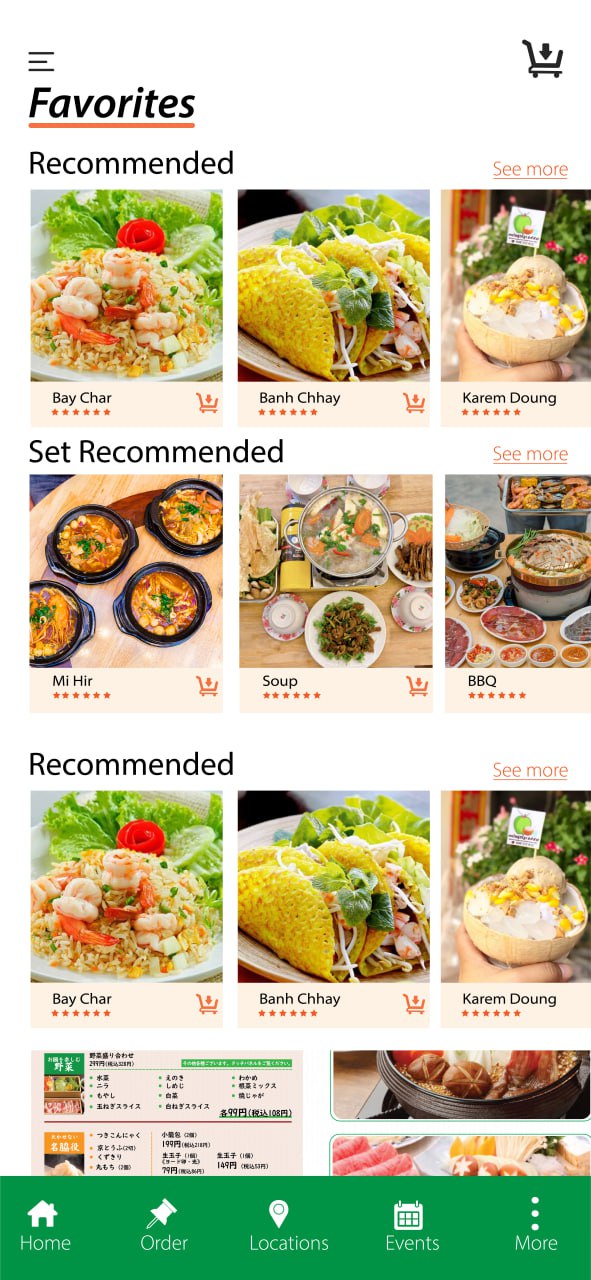Add Mi Hir to the cart

click(x=207, y=686)
